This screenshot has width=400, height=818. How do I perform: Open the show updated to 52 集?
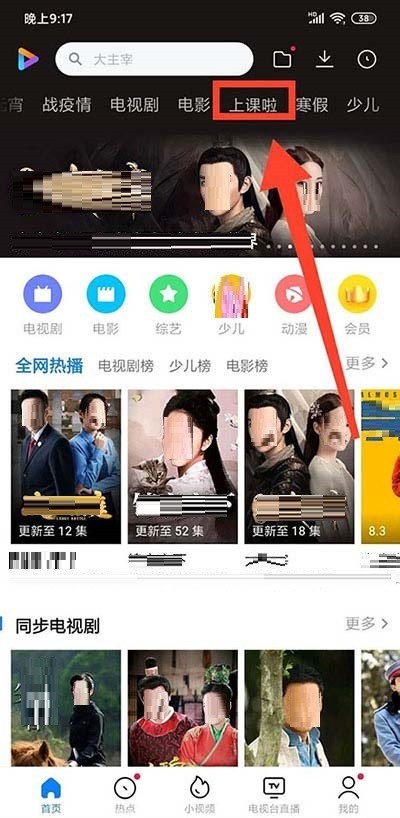coord(183,466)
